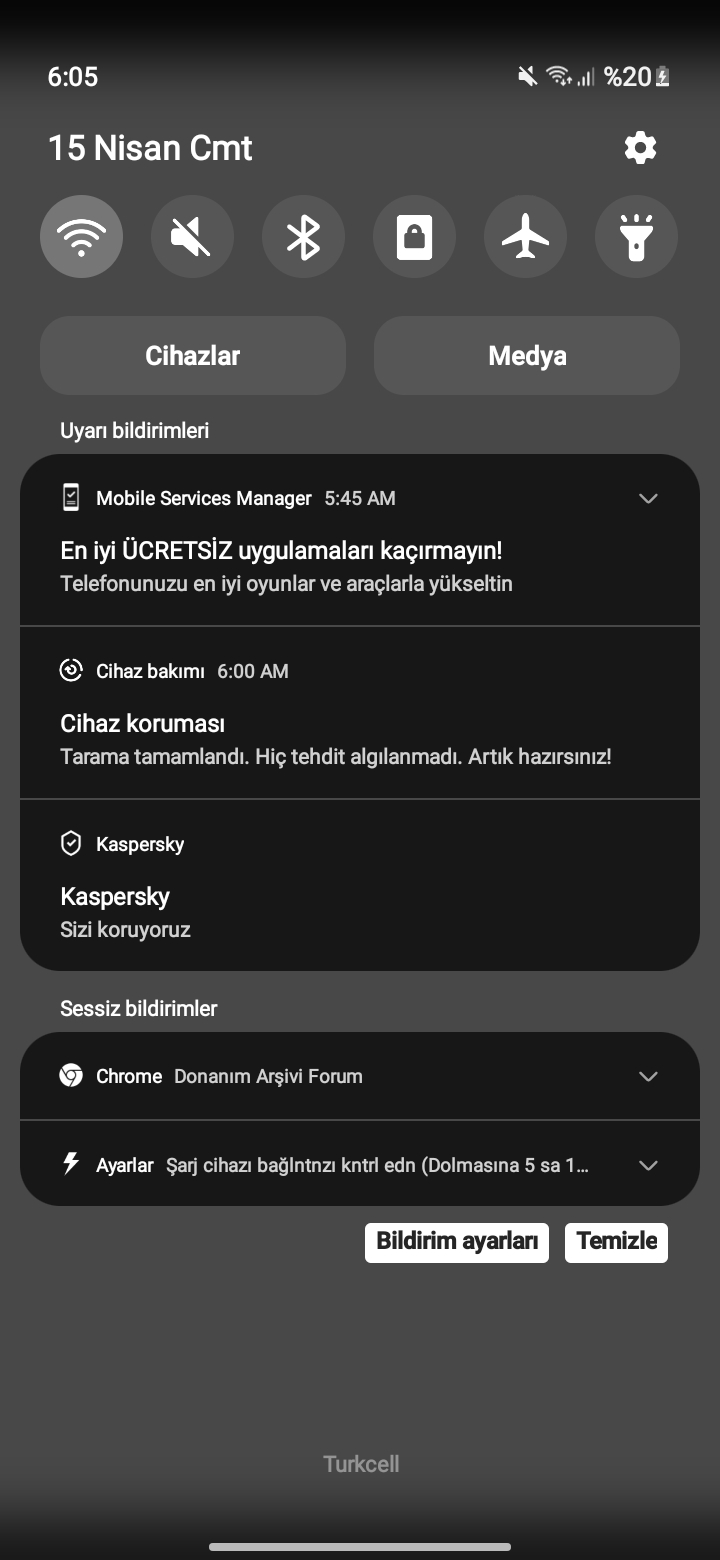Open settings via the gear icon
Screen dimensions: 720x1560
[640, 148]
